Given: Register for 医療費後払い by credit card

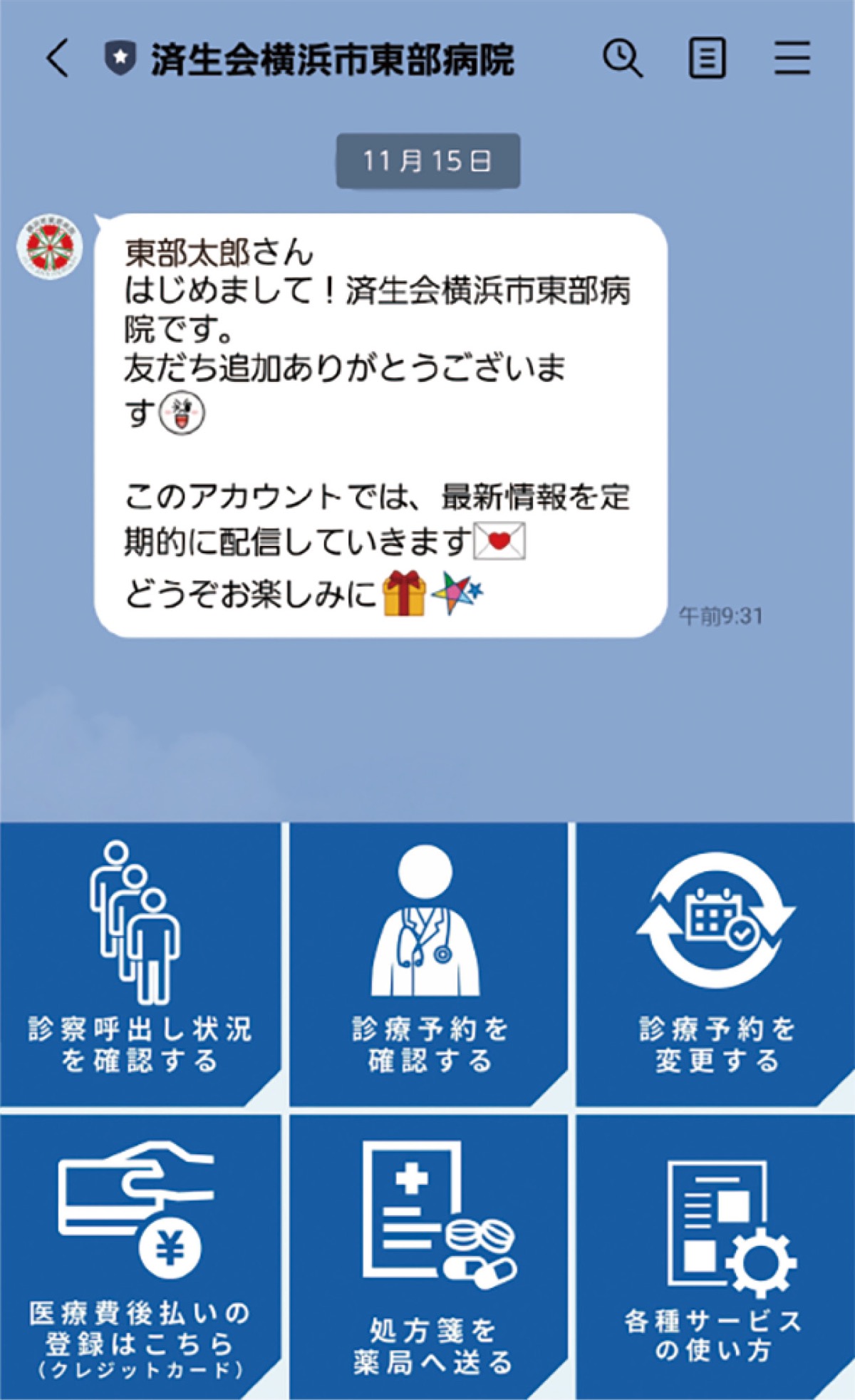Looking at the screenshot, I should [x=140, y=1256].
